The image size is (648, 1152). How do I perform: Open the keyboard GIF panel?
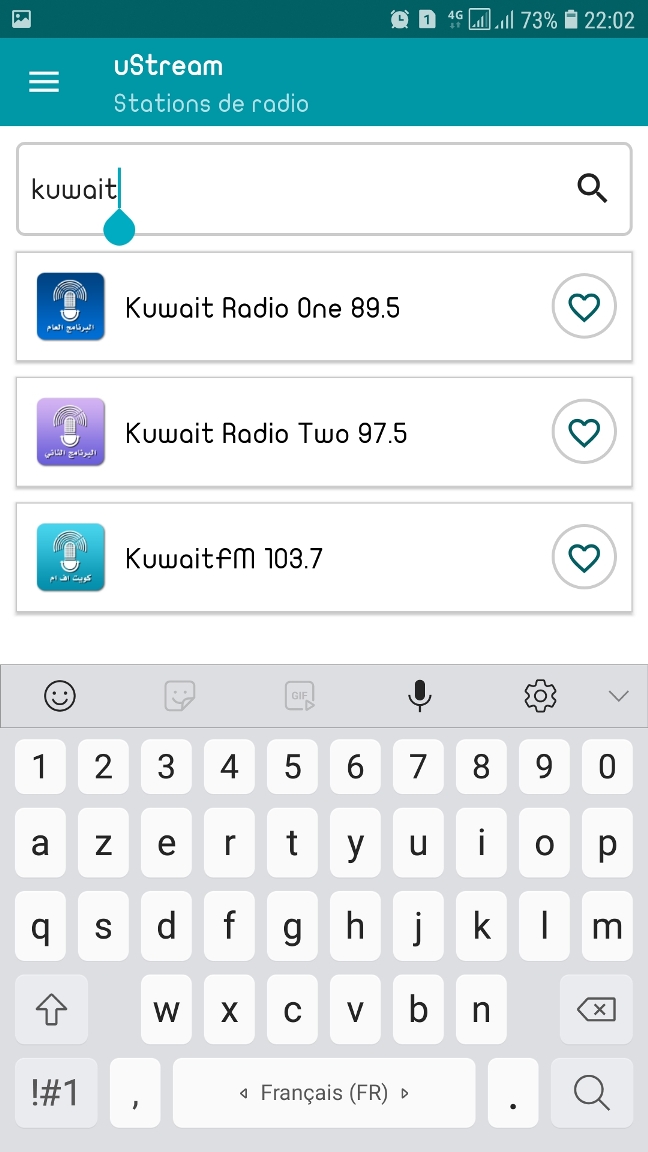[x=300, y=695]
